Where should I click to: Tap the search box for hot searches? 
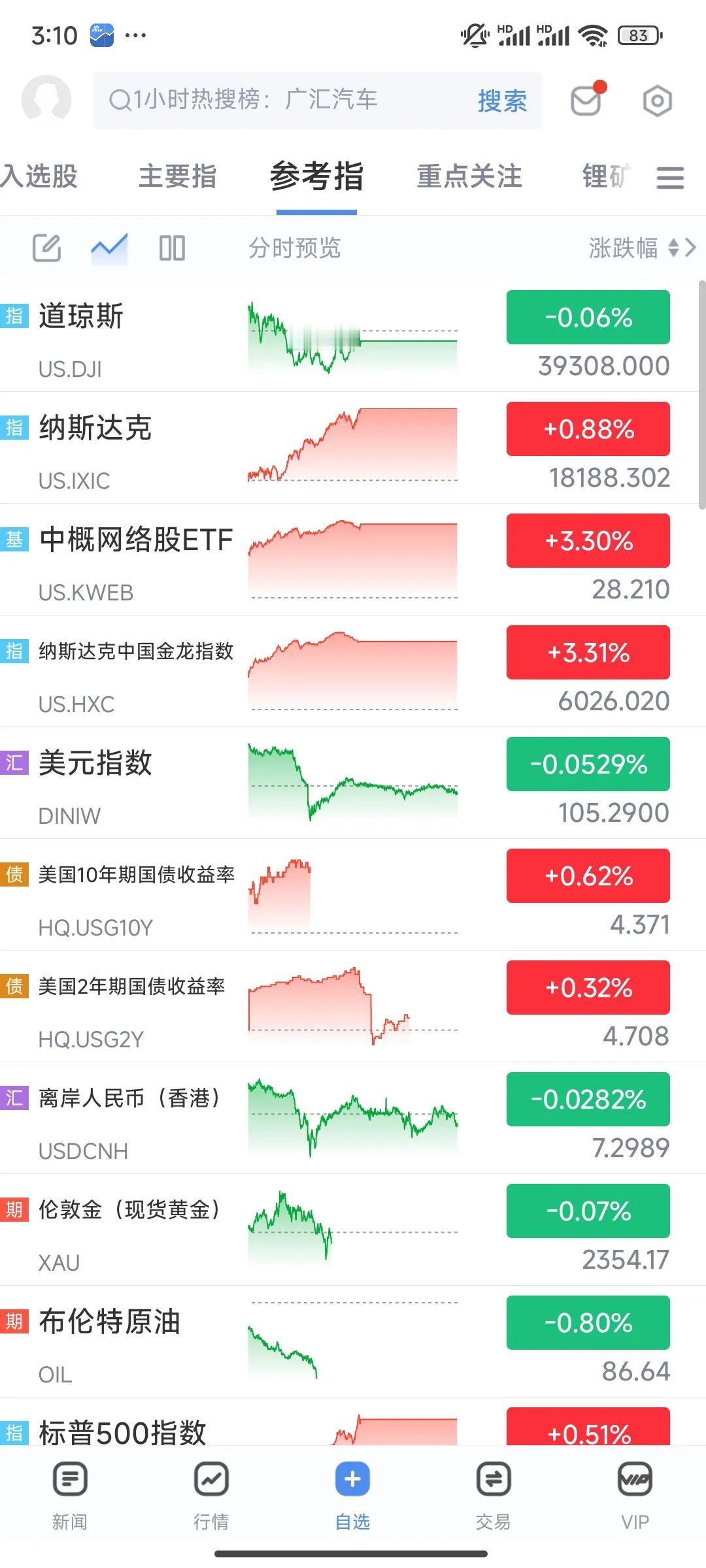tap(281, 100)
